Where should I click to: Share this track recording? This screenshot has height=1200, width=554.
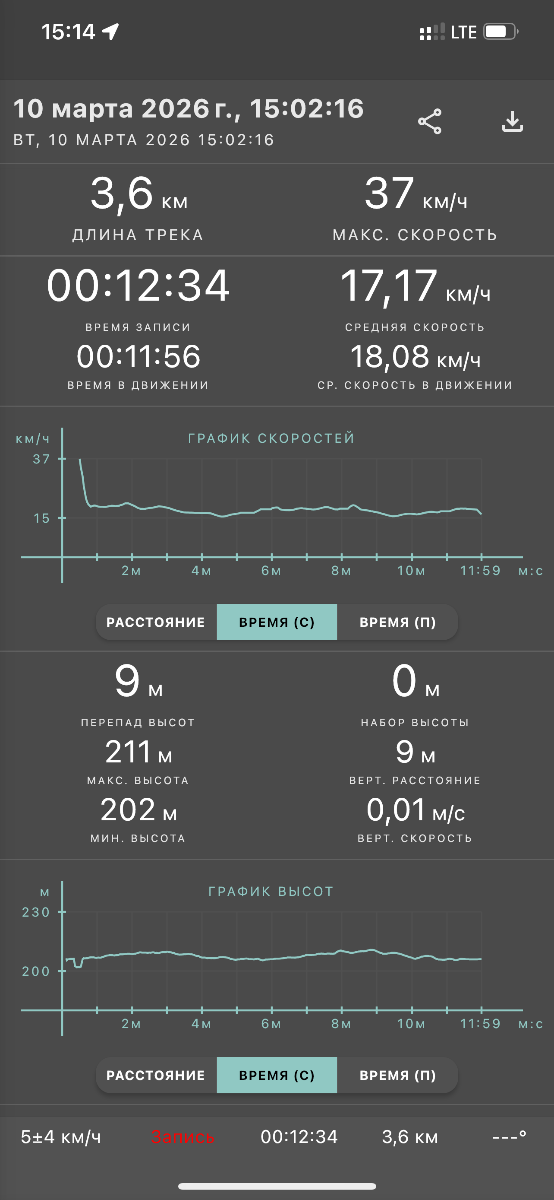(430, 123)
